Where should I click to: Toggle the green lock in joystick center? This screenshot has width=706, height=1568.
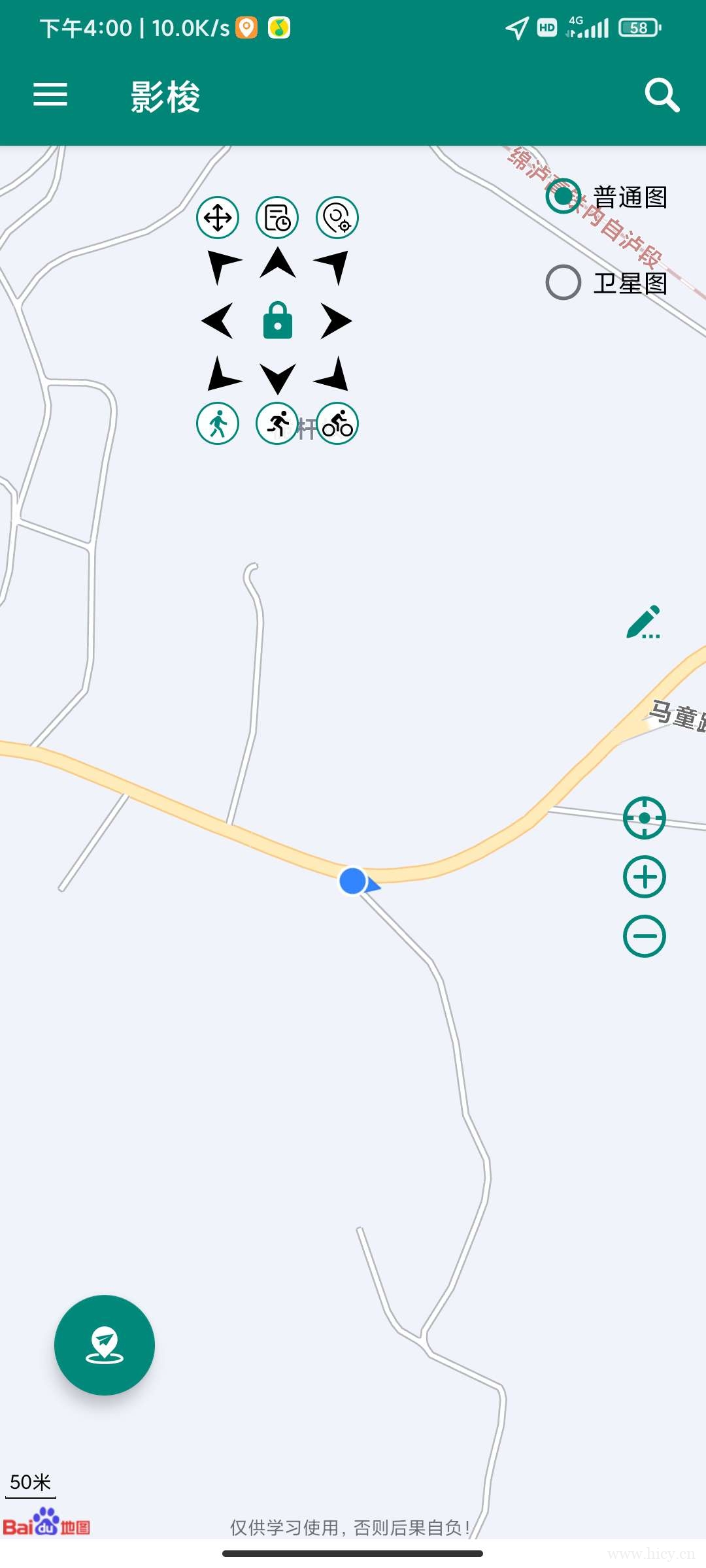point(278,321)
